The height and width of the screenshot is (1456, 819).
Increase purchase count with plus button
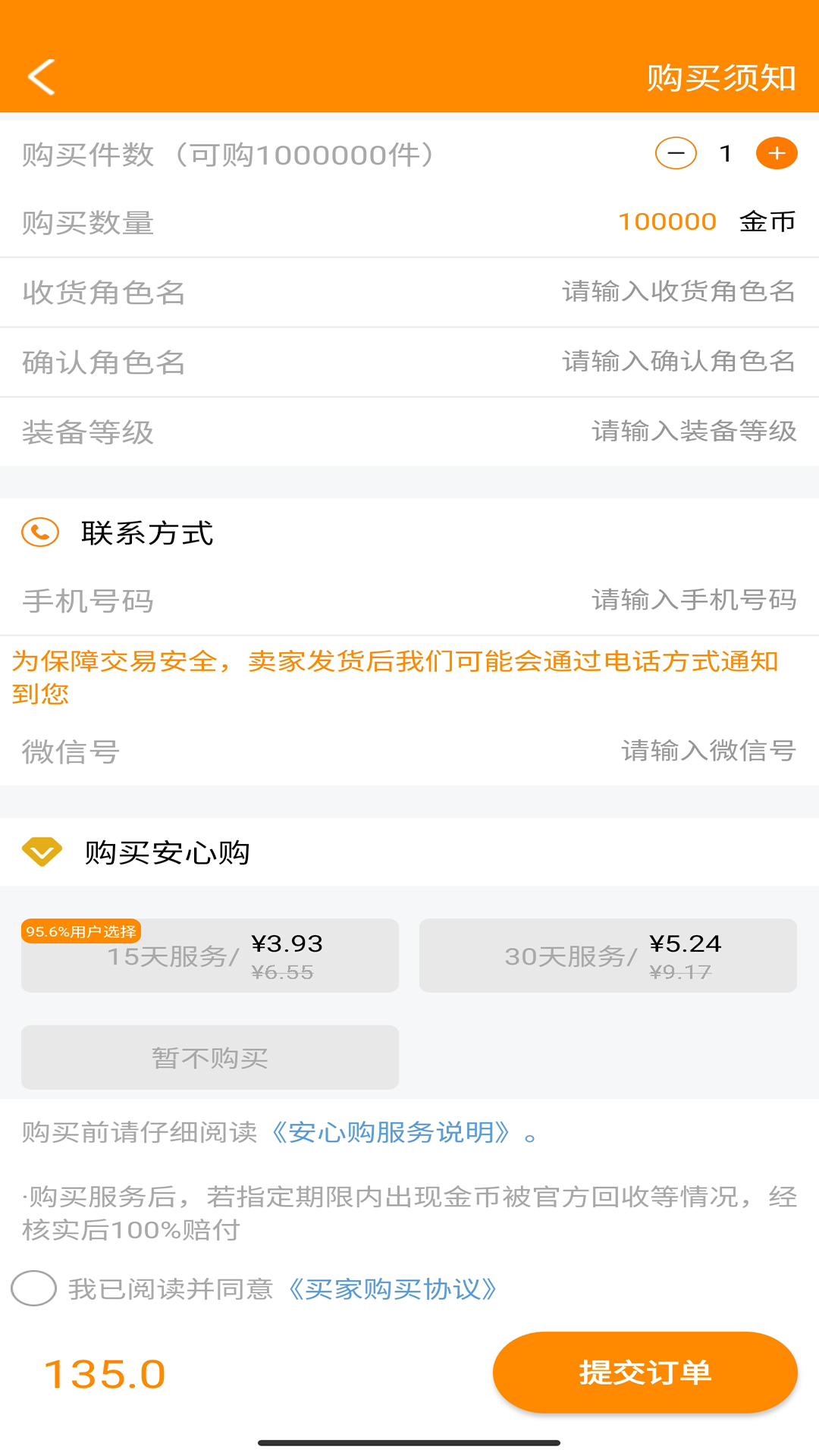click(777, 154)
